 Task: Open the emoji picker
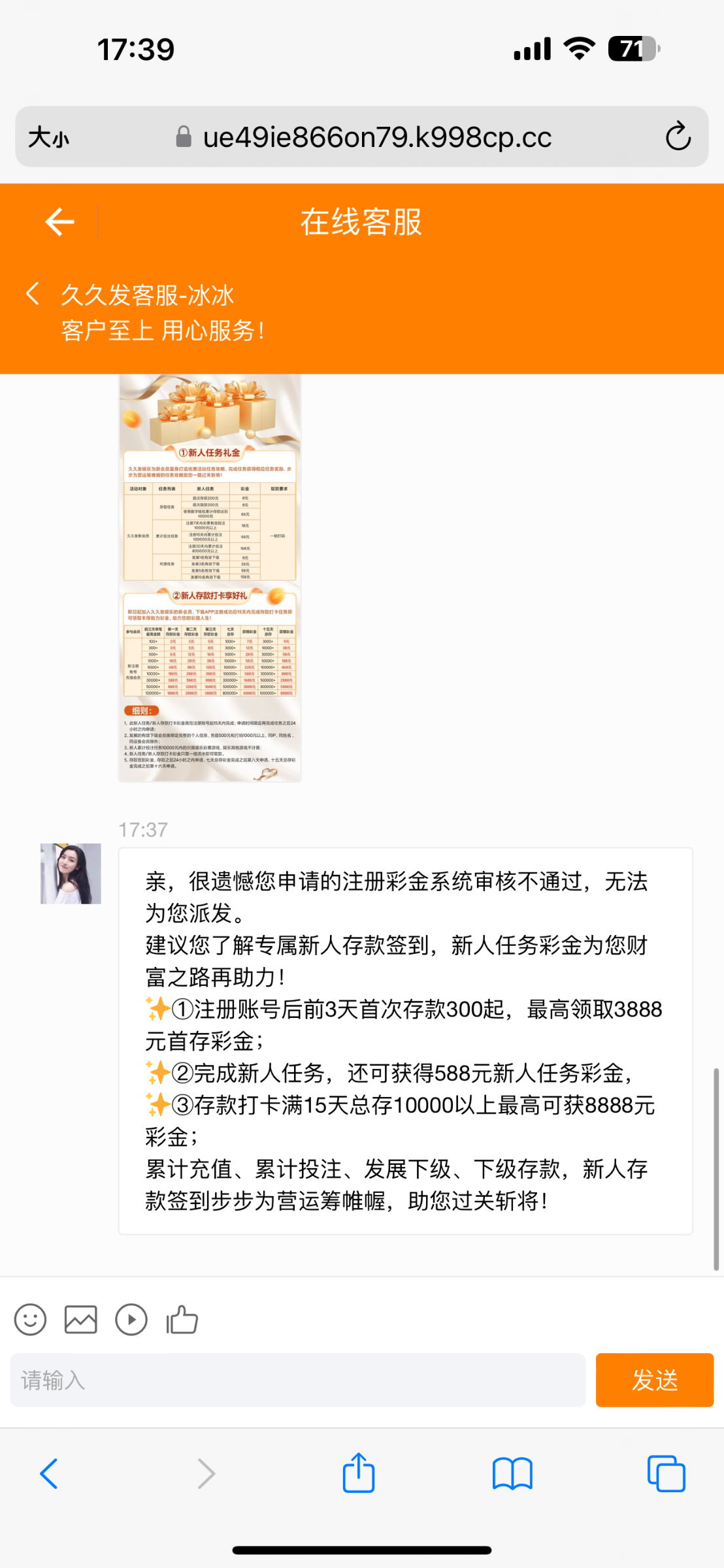click(30, 1319)
